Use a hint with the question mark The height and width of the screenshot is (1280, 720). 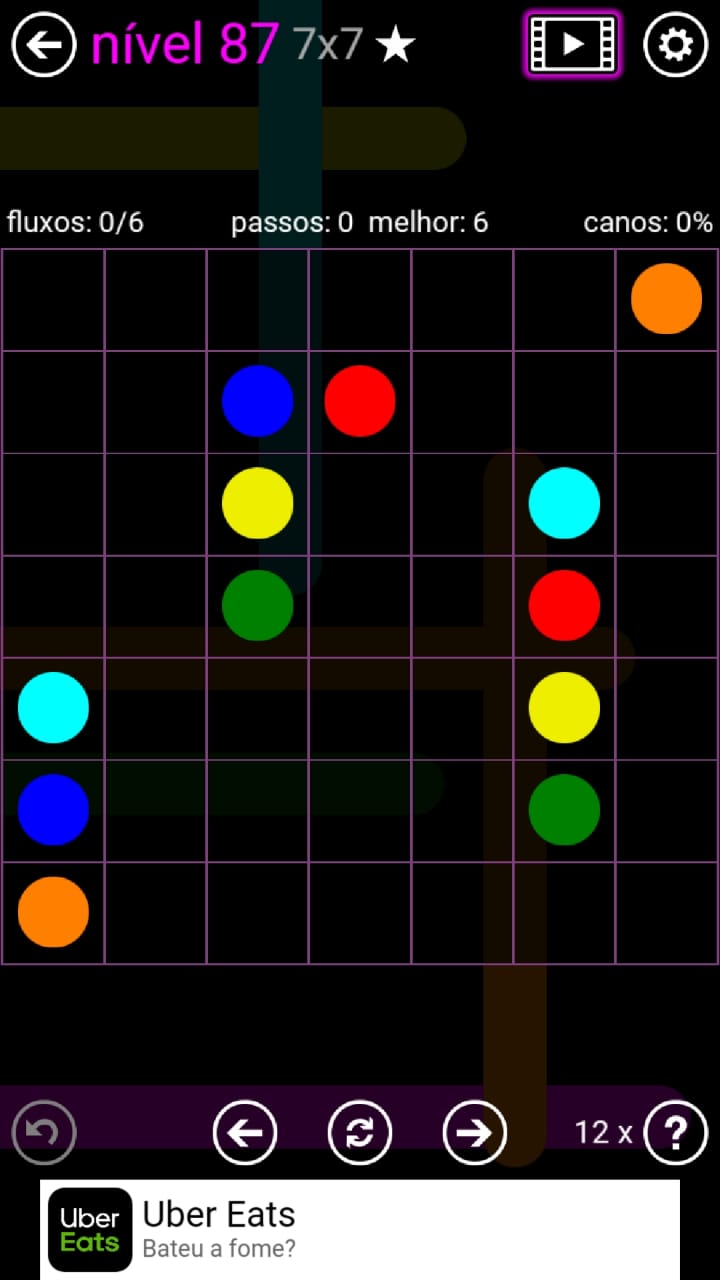click(x=676, y=1133)
